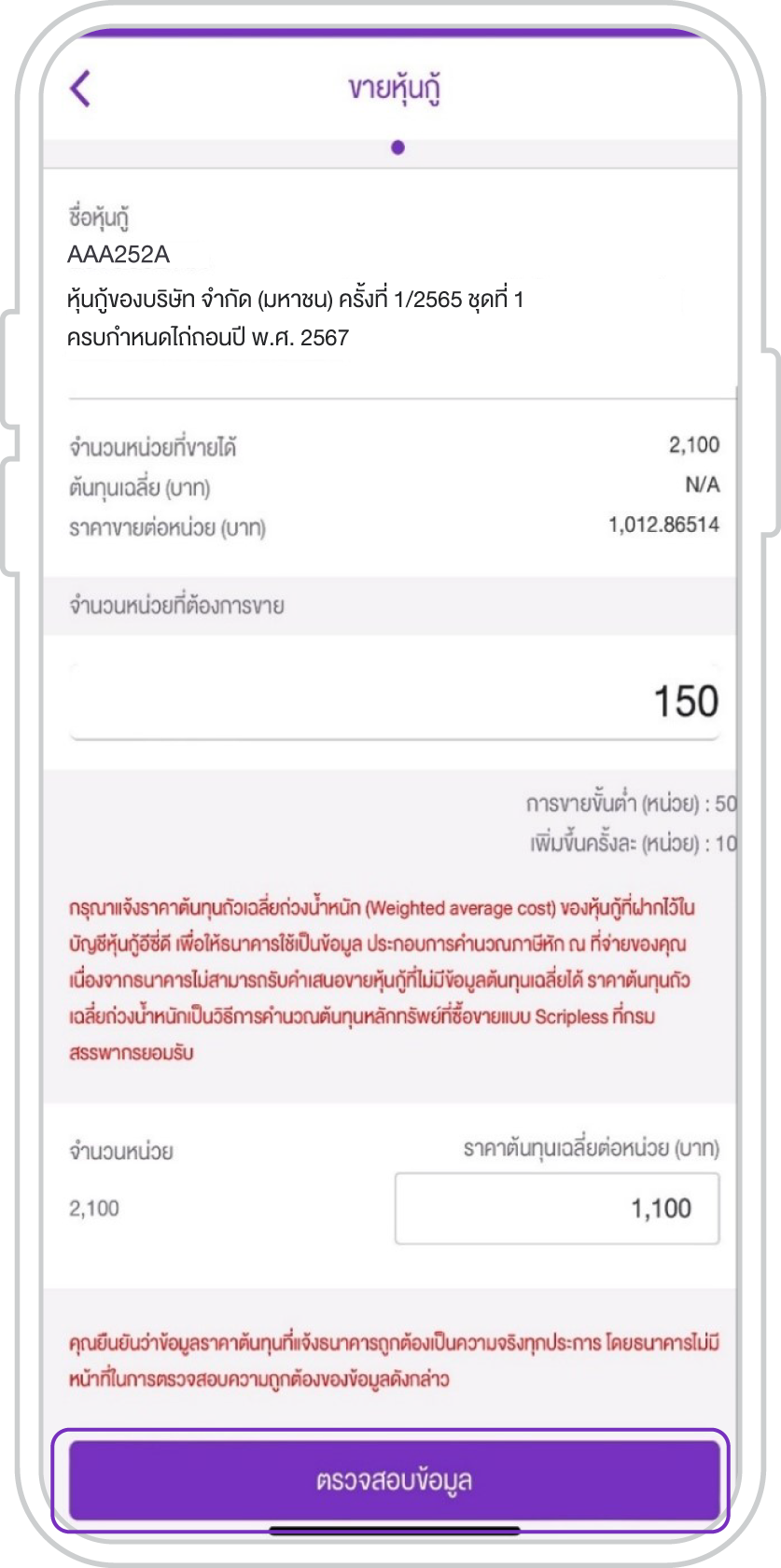Edit the average cost per unit field
Image resolution: width=781 pixels, height=1568 pixels.
[x=557, y=1209]
